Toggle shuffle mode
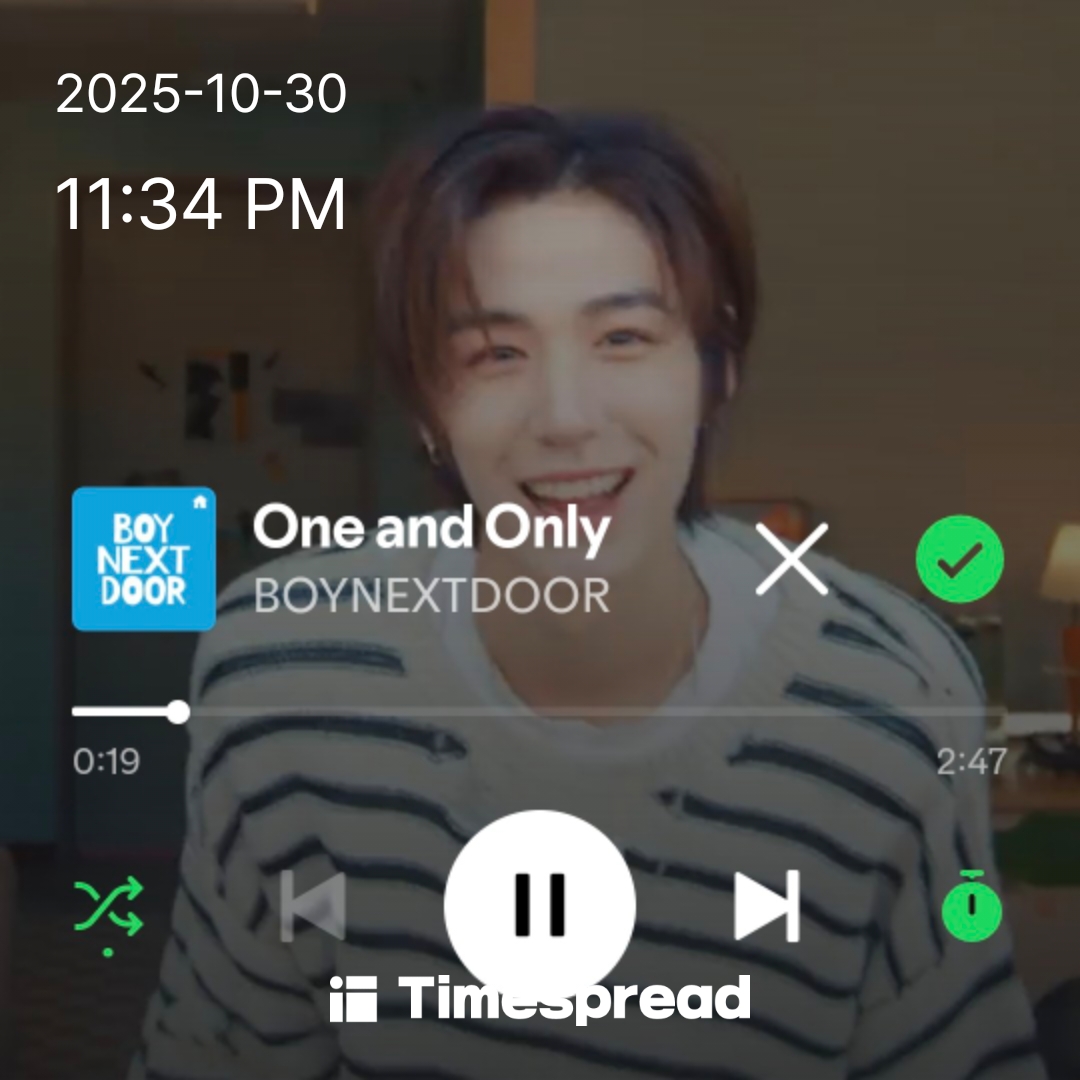Viewport: 1080px width, 1080px height. point(108,906)
